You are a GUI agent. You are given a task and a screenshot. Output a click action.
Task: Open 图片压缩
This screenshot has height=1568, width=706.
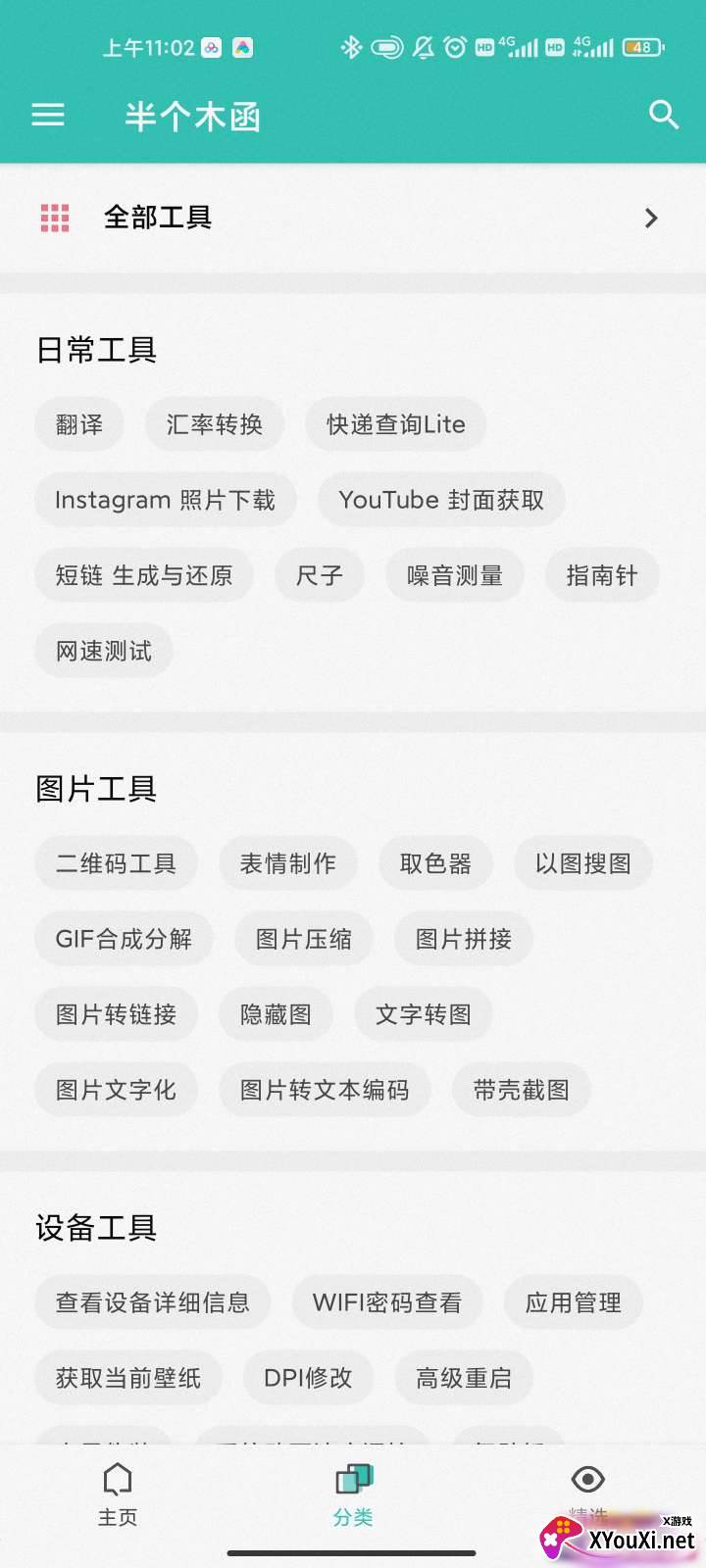[x=304, y=939]
